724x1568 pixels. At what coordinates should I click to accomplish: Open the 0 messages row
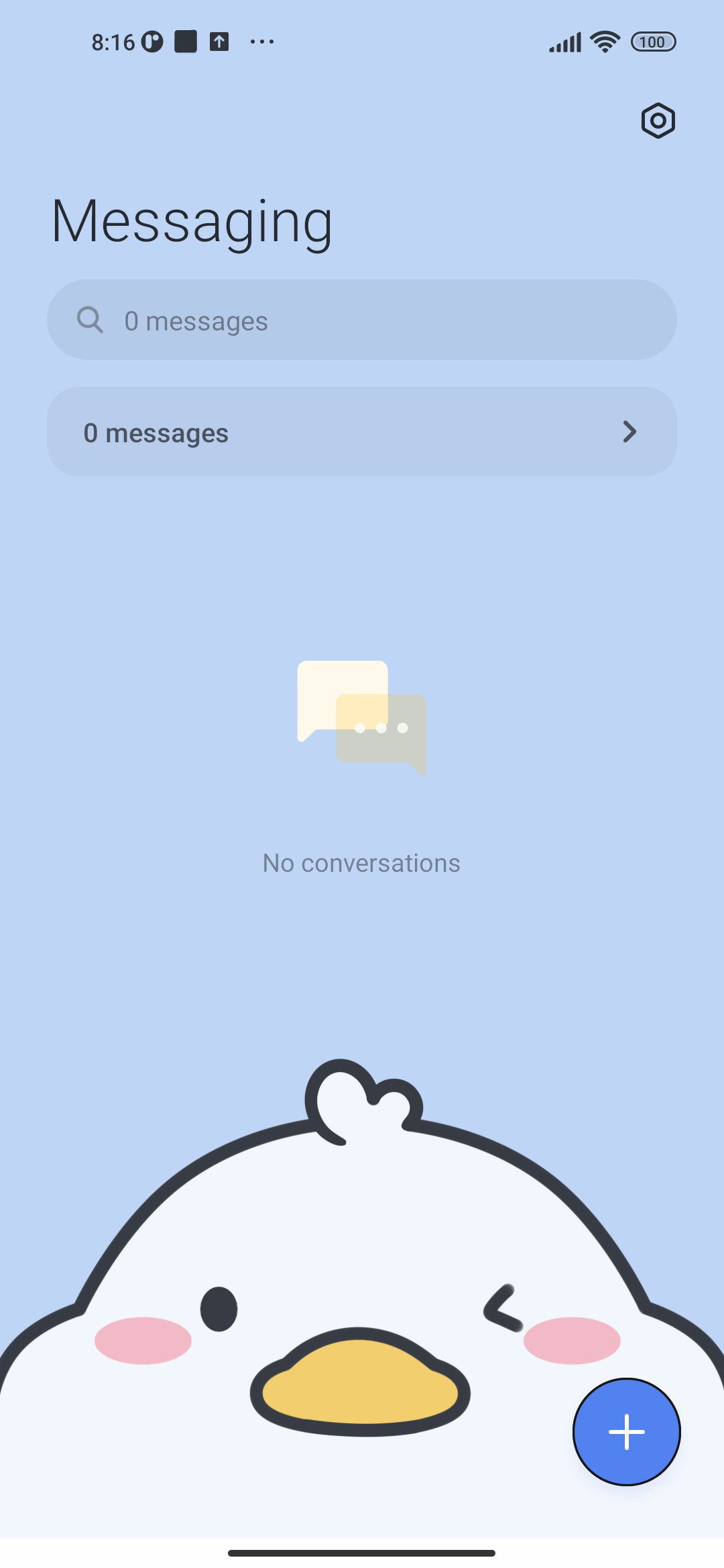362,432
